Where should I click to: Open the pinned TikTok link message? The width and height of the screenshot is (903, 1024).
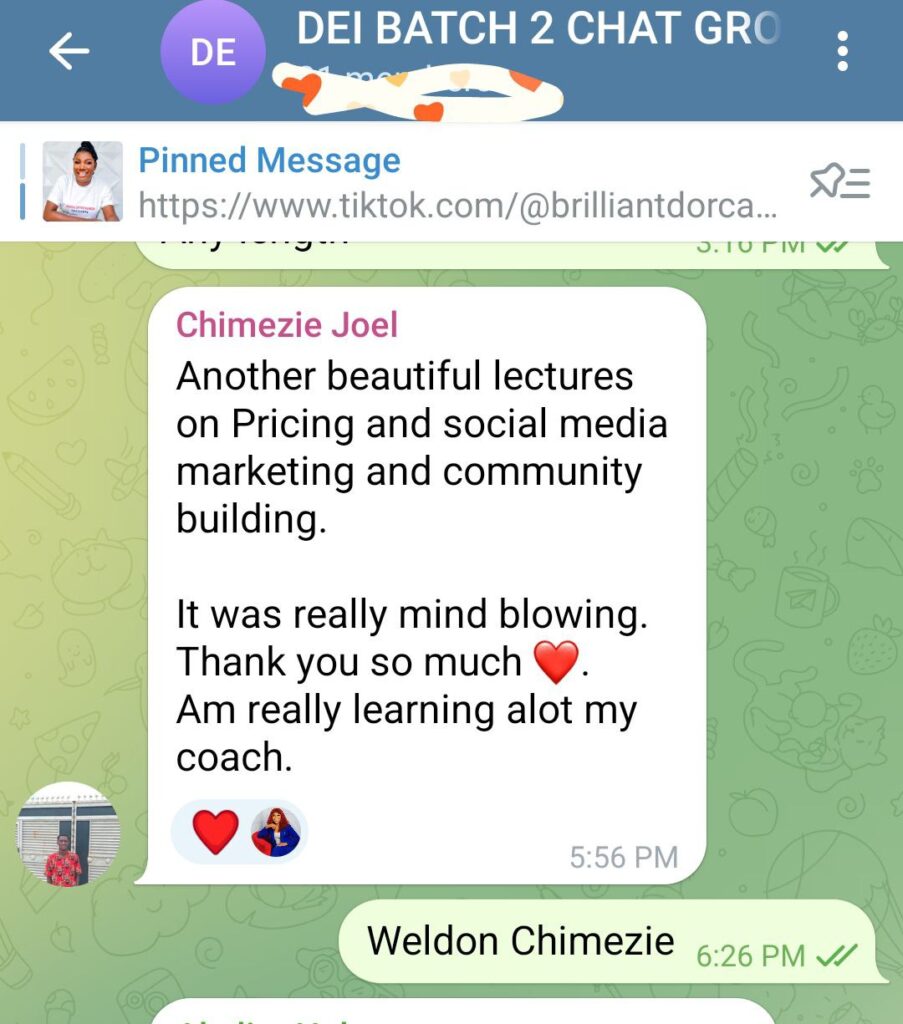(456, 183)
